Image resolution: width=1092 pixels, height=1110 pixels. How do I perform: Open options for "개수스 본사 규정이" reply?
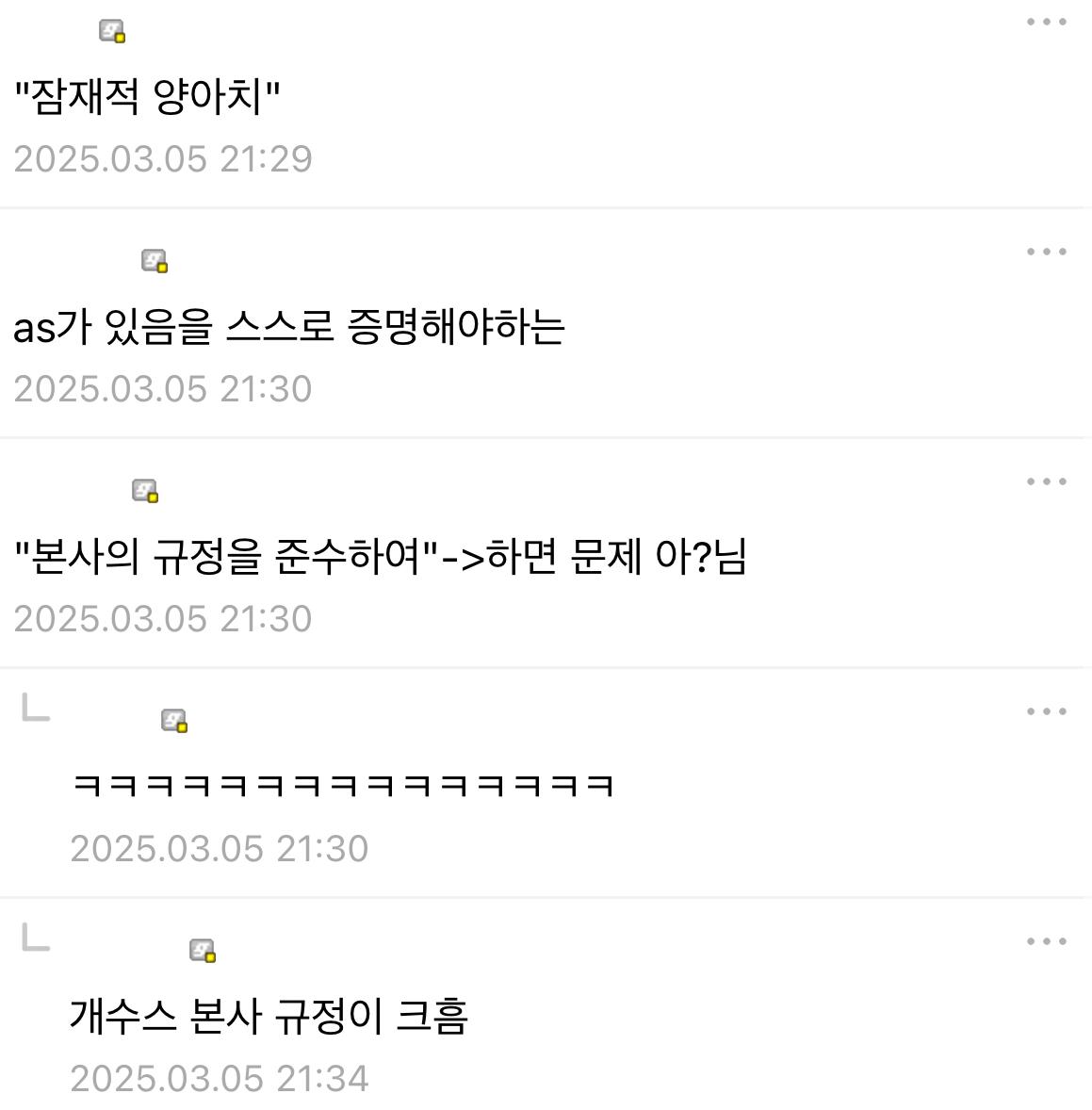click(x=1046, y=941)
